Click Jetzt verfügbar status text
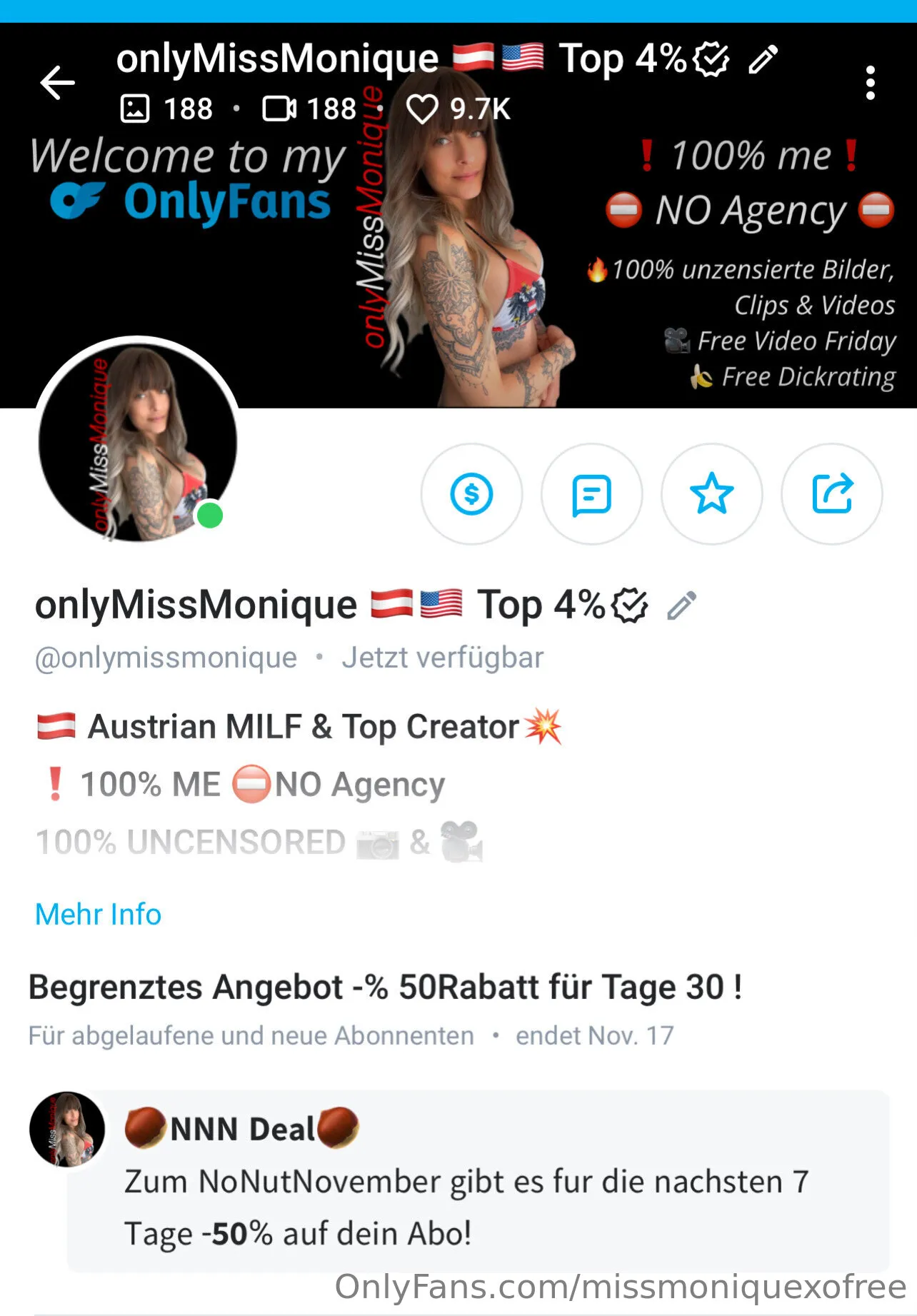 [443, 656]
